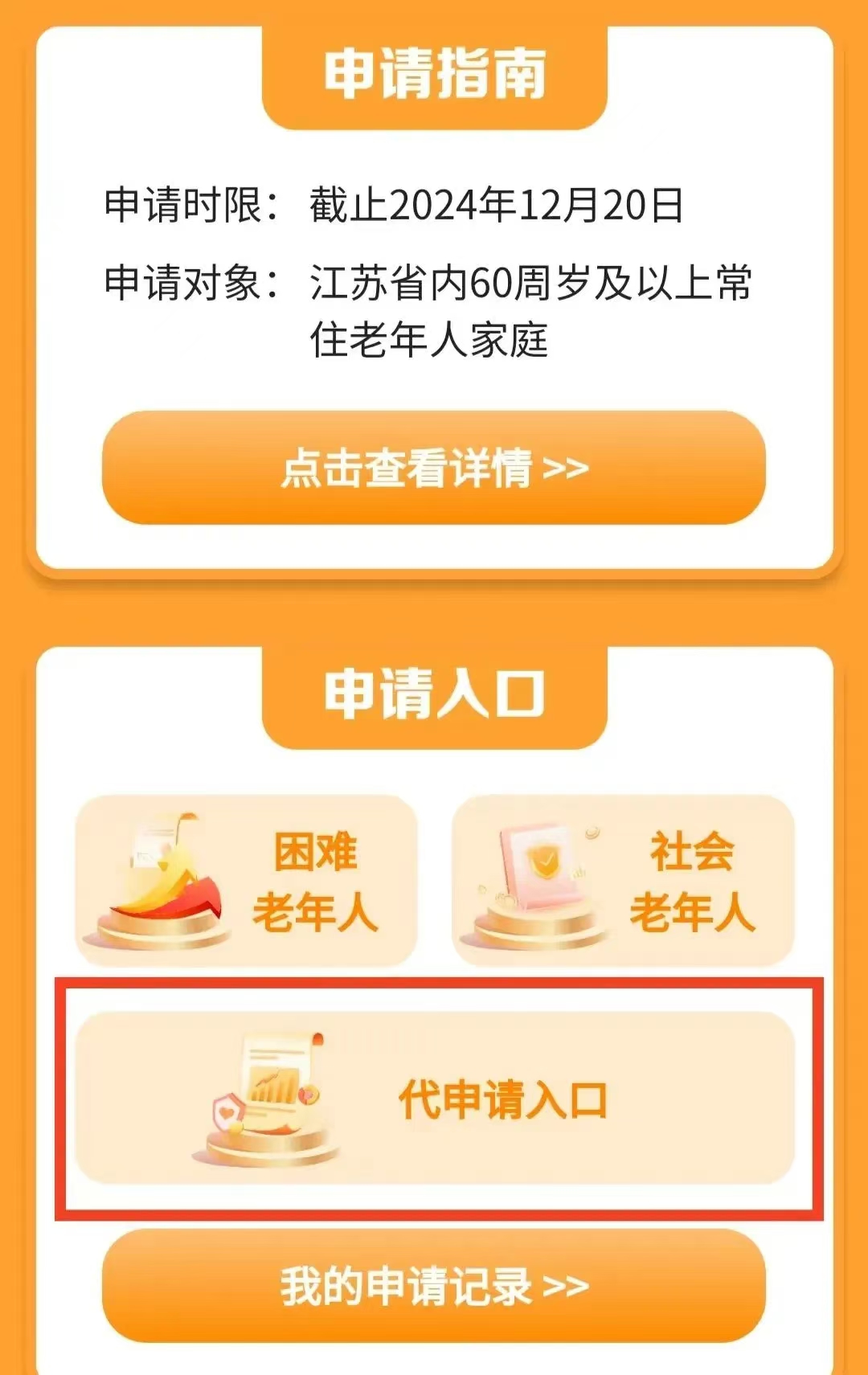Tap 点击查看详情 to view guide details
The height and width of the screenshot is (1375, 868).
click(x=434, y=468)
